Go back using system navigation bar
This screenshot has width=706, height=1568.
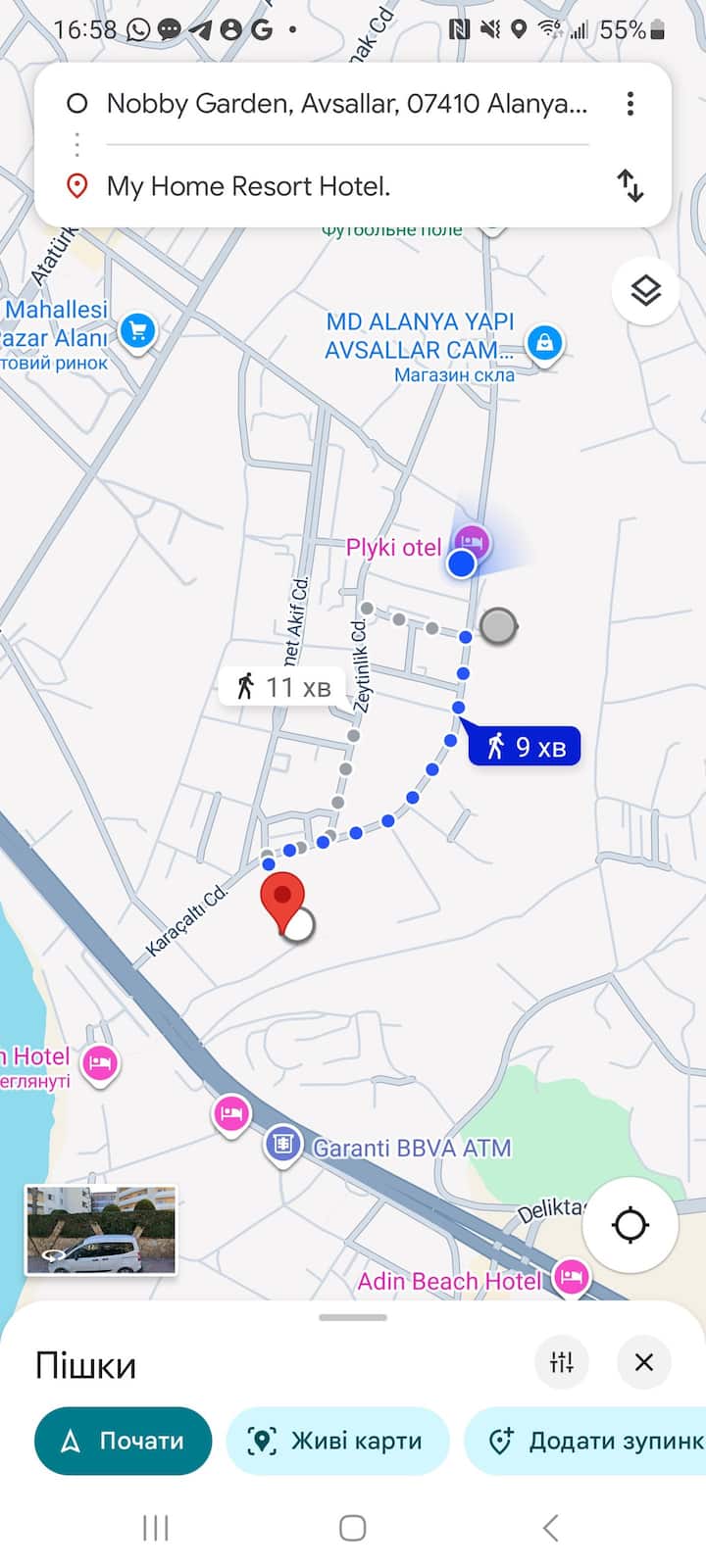coord(550,1527)
